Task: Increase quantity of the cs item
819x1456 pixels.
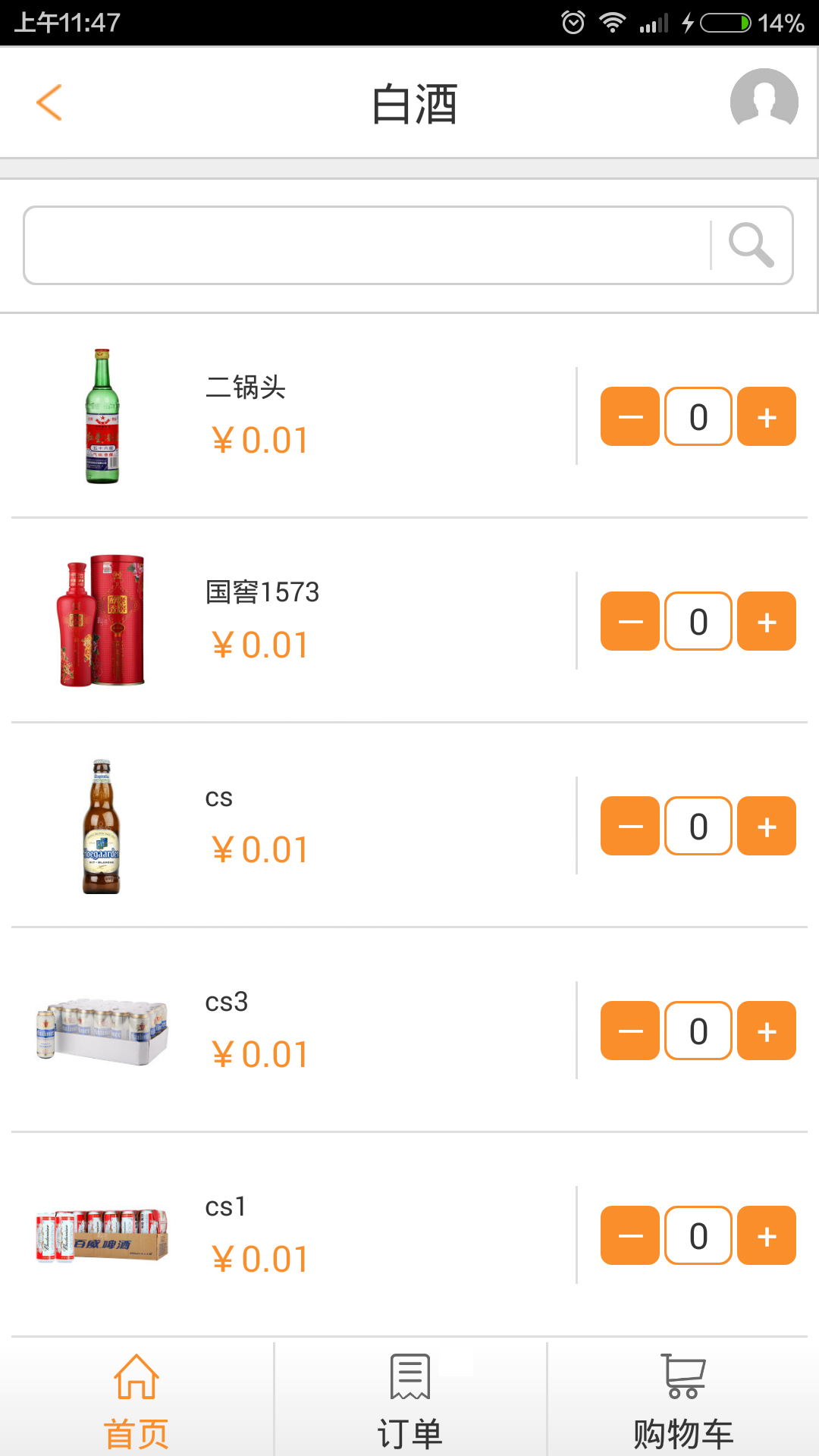Action: [x=767, y=826]
